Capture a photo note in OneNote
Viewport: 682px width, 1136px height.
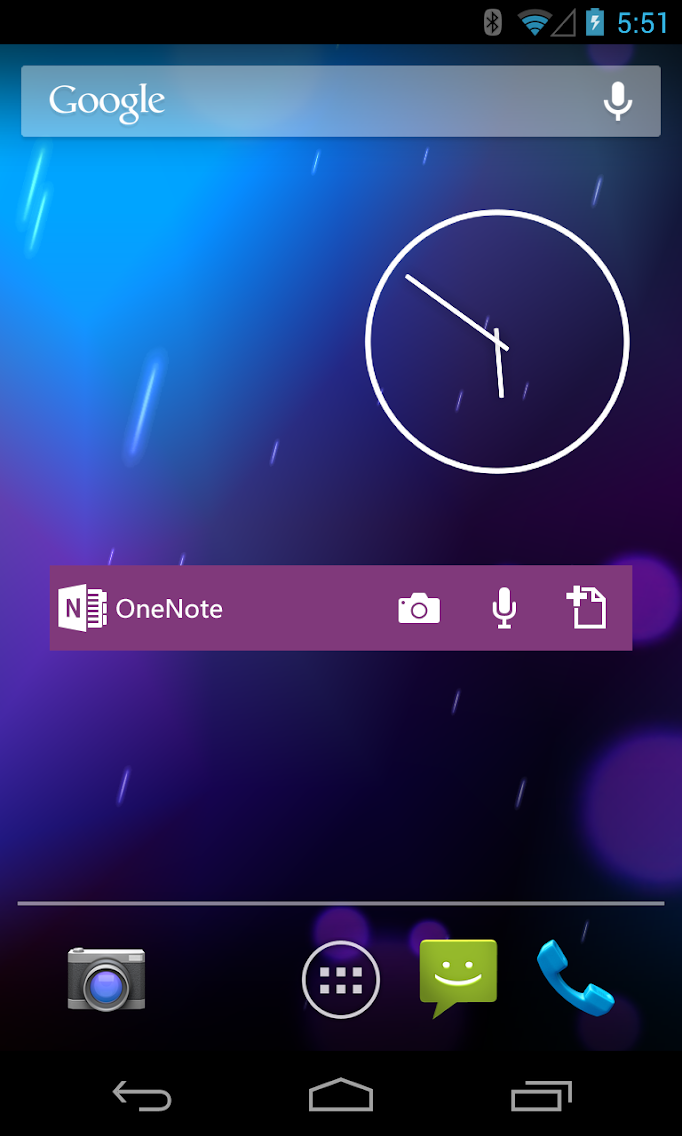419,608
